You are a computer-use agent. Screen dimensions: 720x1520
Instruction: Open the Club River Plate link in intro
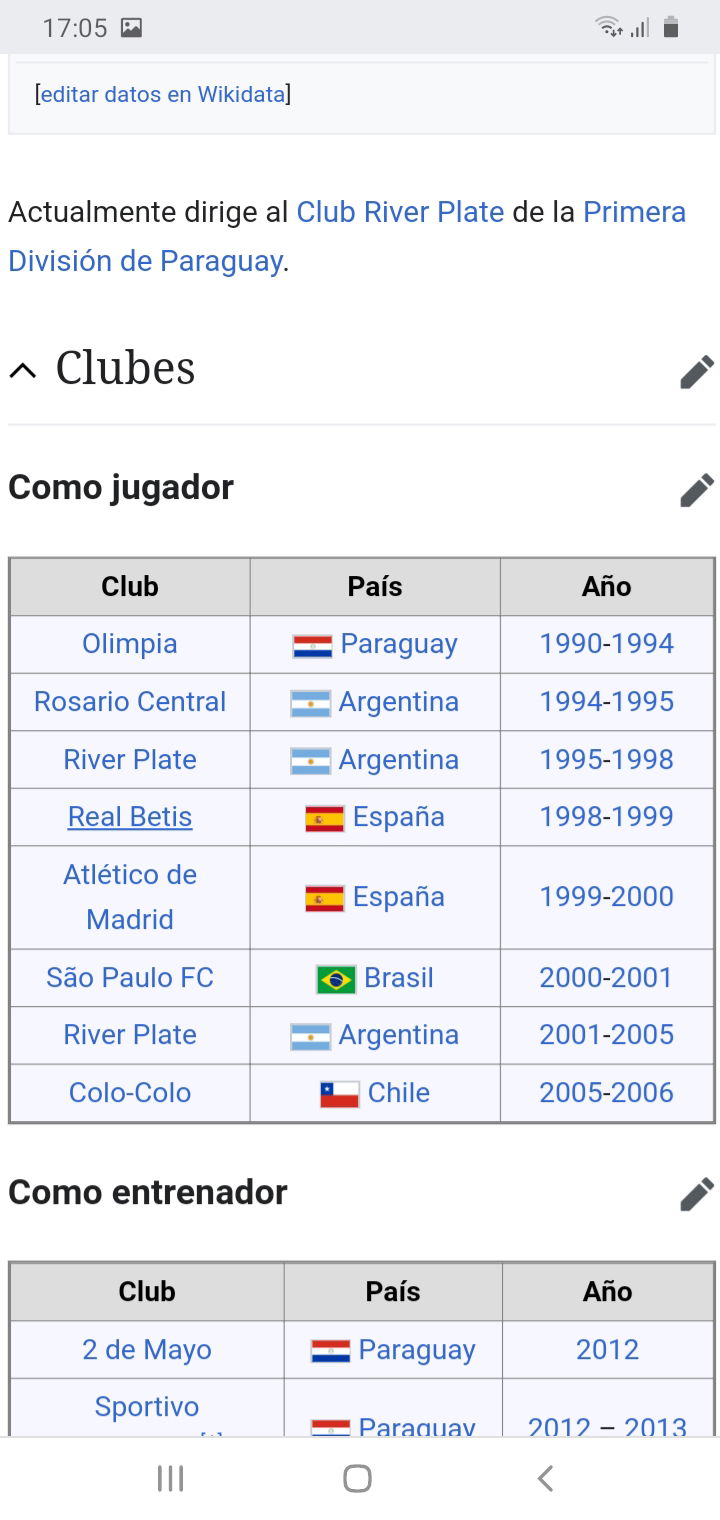click(x=400, y=212)
